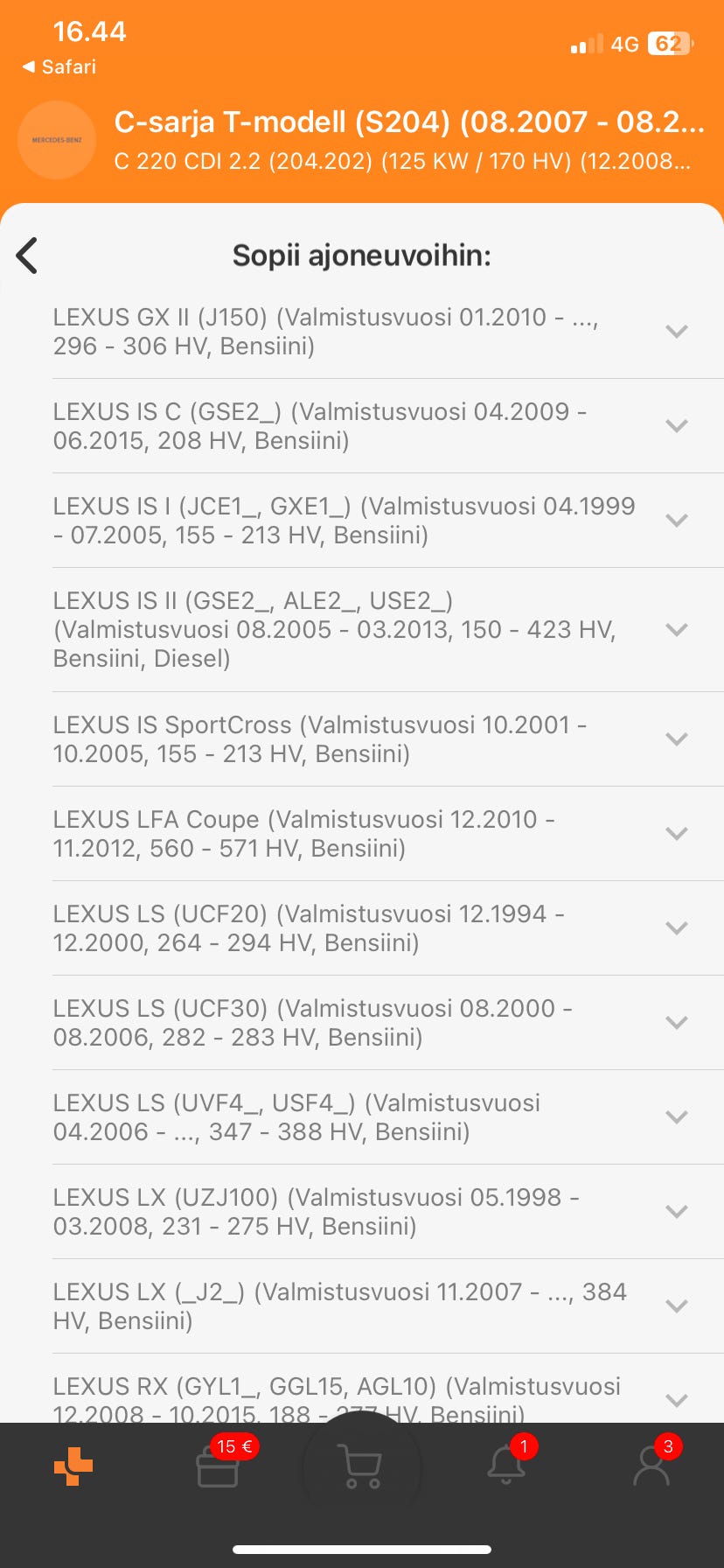
Task: Expand LEXUS LS (UVF4_, USF4_) row
Action: (x=676, y=1117)
